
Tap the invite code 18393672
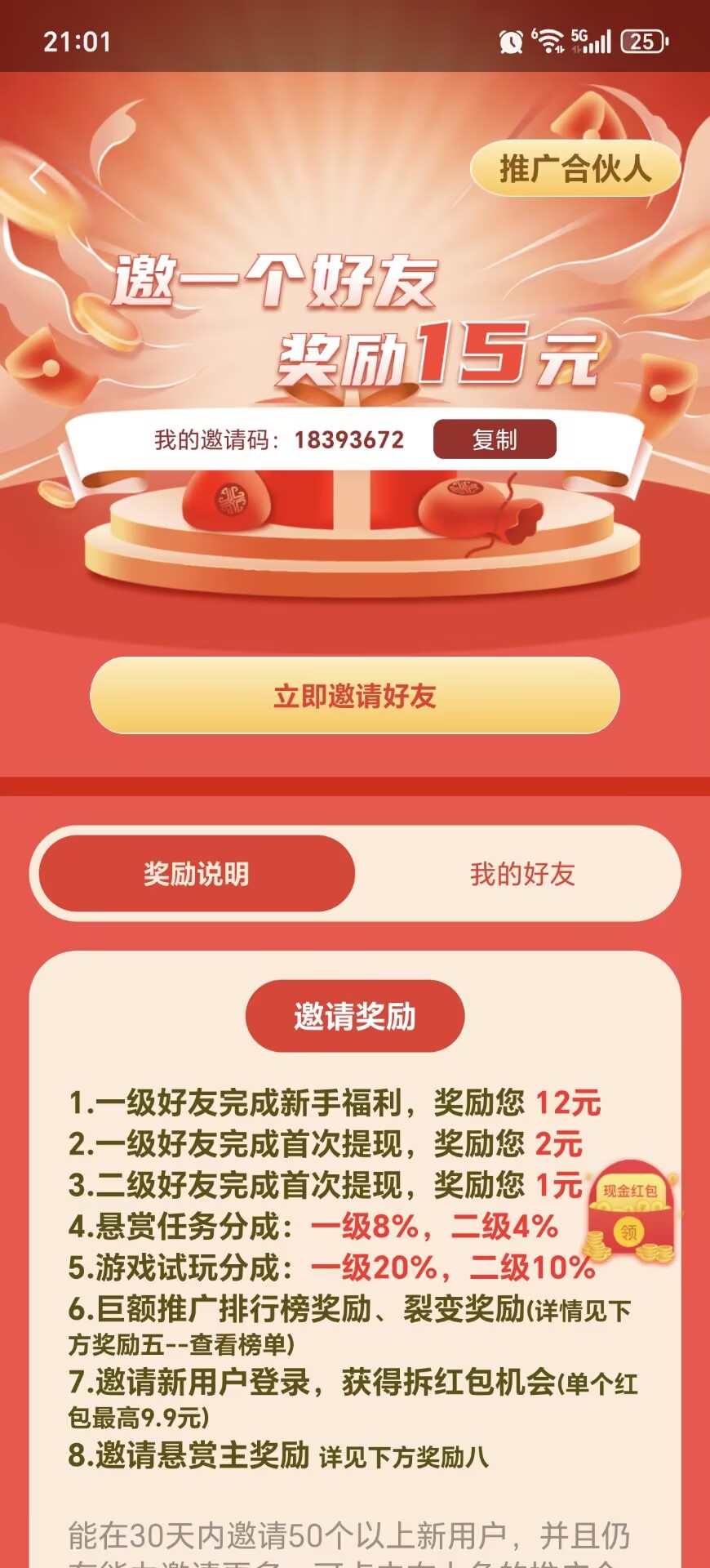(x=348, y=440)
